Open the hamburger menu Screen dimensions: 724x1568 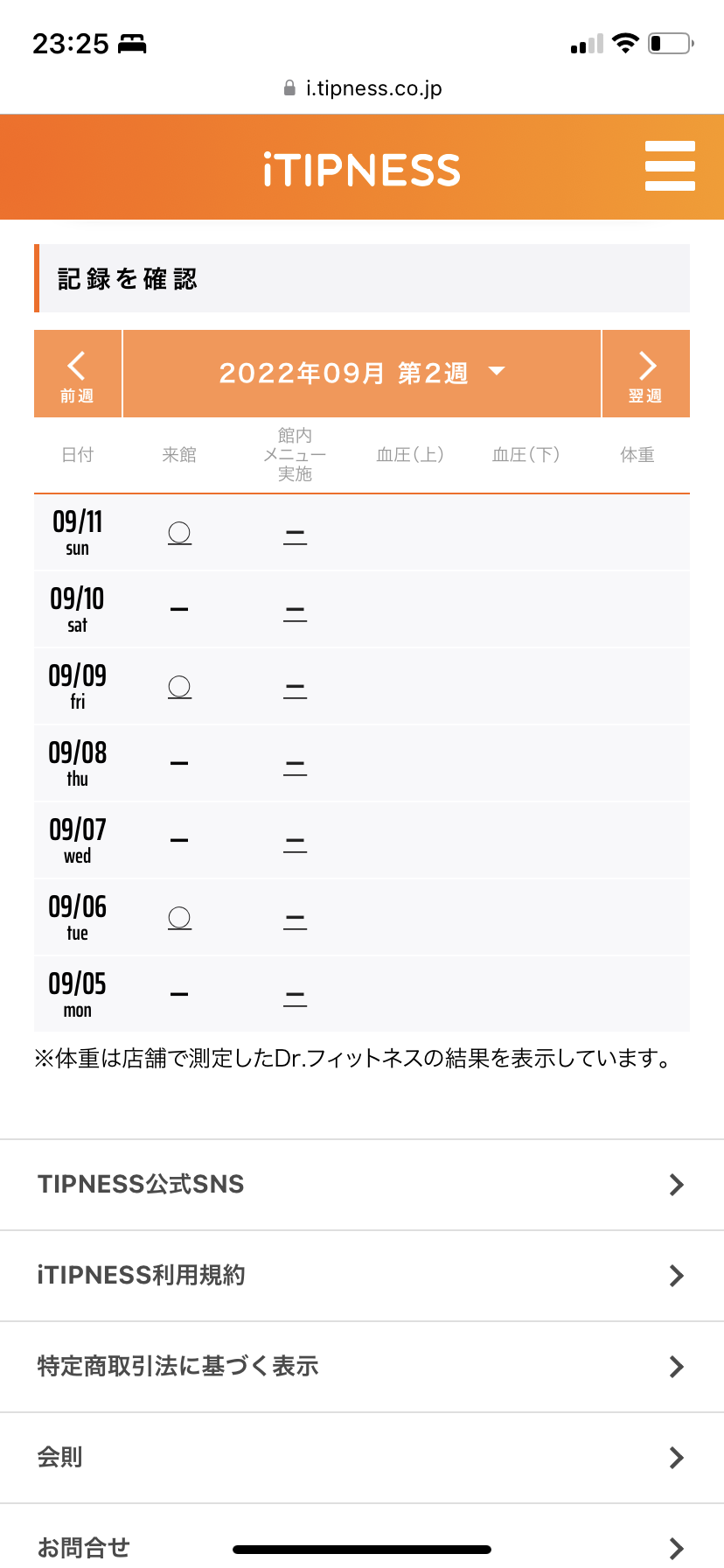coord(670,166)
